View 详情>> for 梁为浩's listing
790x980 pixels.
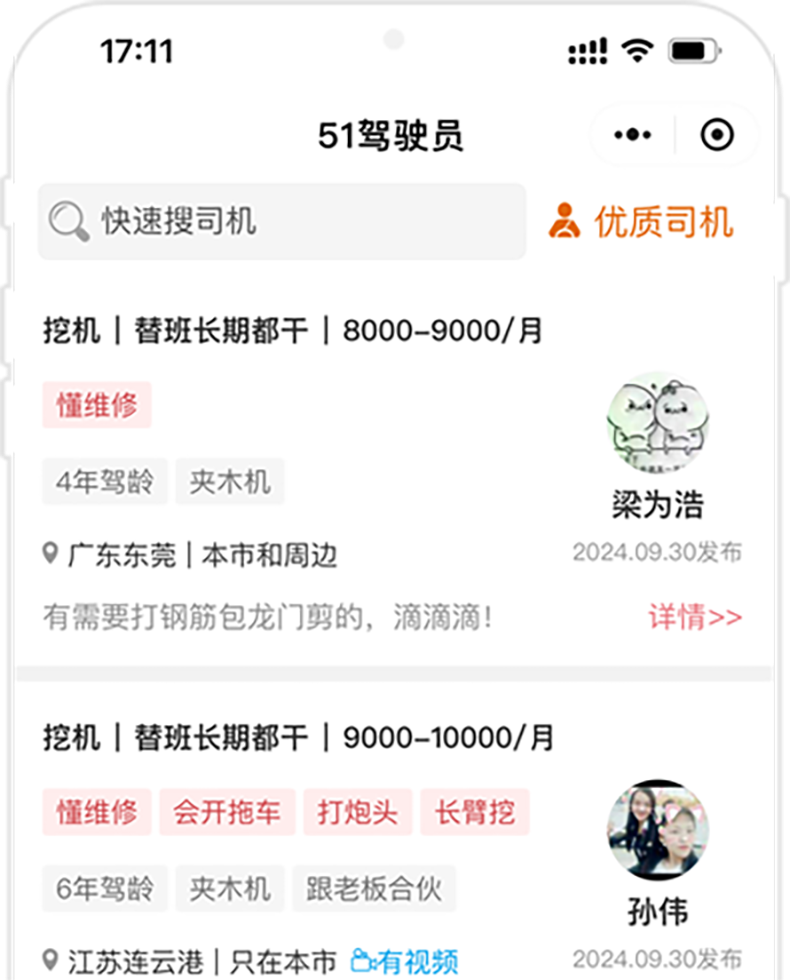(695, 617)
